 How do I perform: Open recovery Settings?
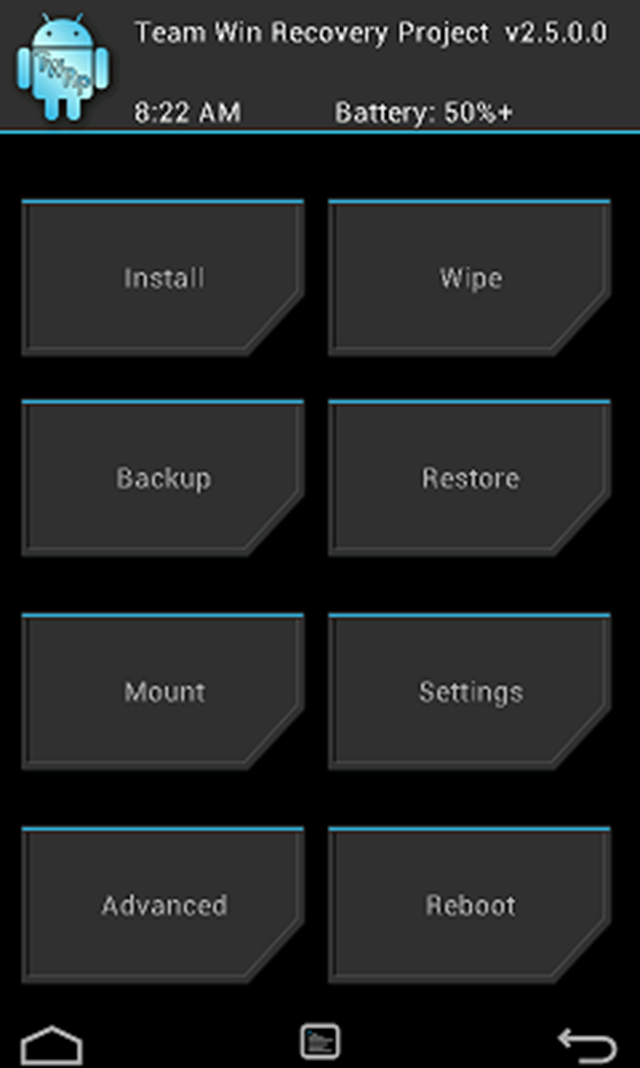pyautogui.click(x=470, y=692)
